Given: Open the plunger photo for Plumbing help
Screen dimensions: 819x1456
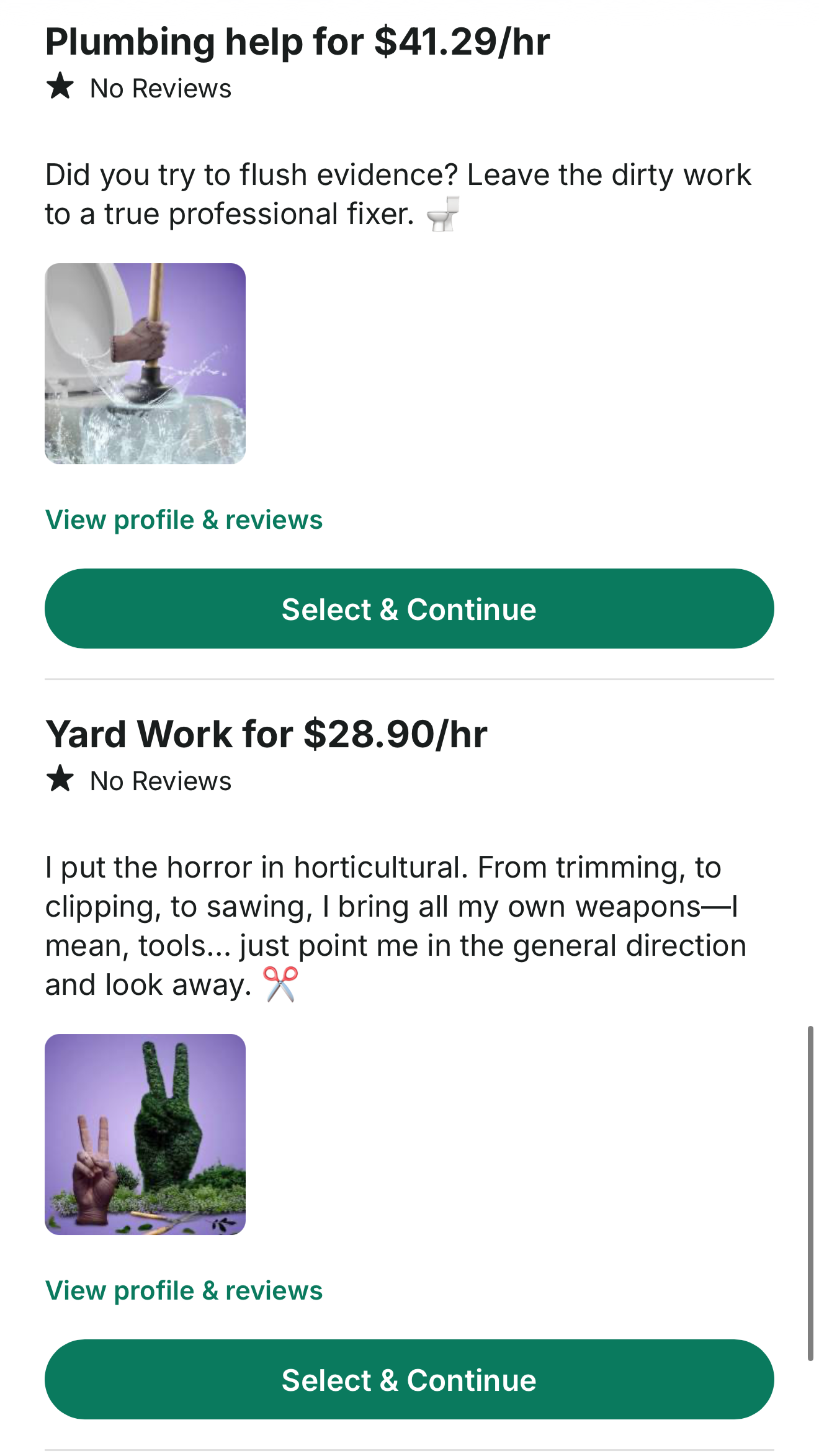Looking at the screenshot, I should tap(145, 364).
